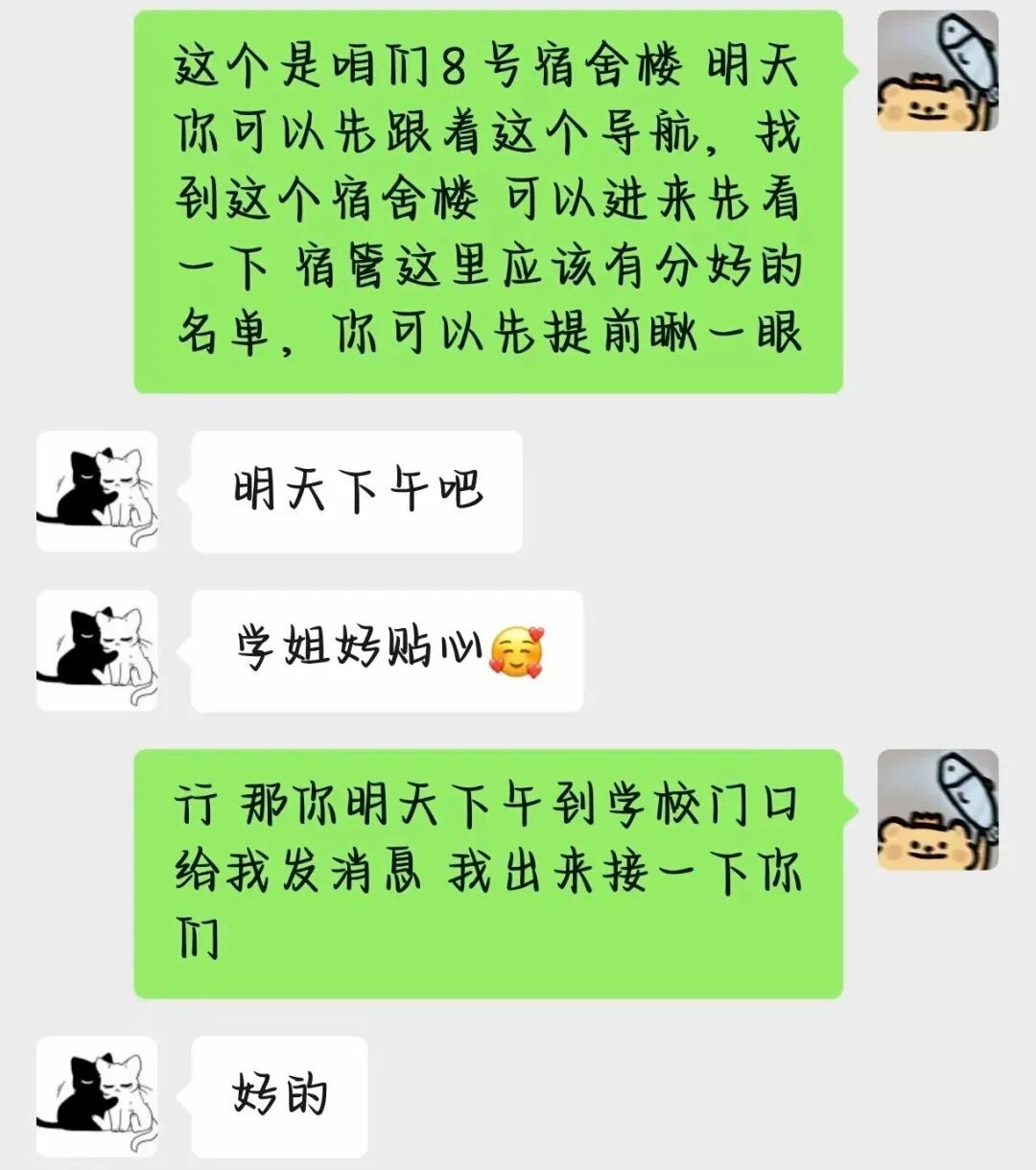This screenshot has height=1170, width=1036.
Task: Tap cat avatar next to 好的 message
Action: tap(97, 1095)
